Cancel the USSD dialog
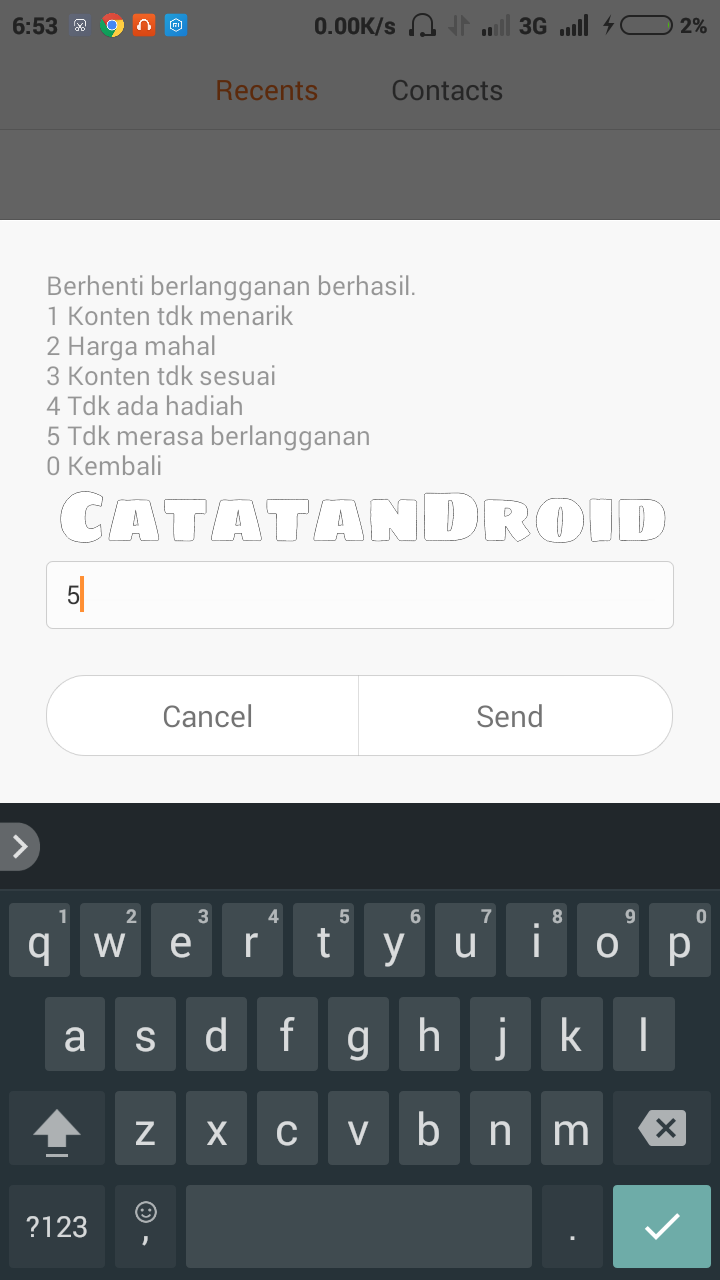 (x=207, y=716)
